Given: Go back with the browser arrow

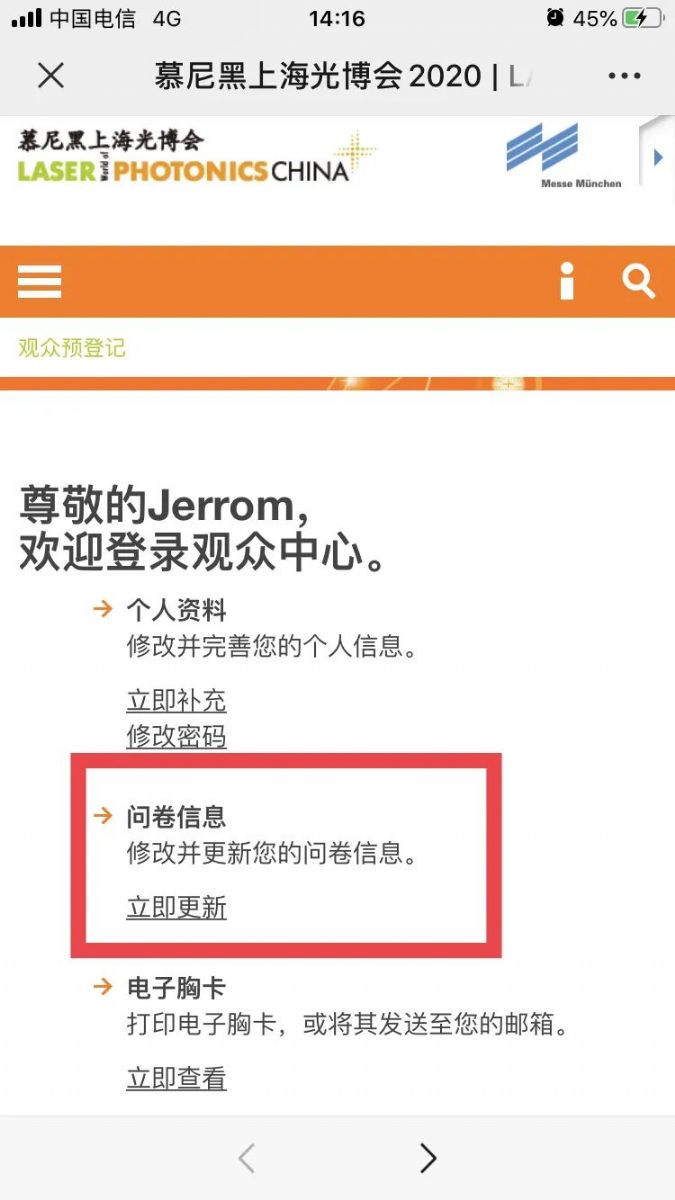Looking at the screenshot, I should pyautogui.click(x=247, y=1158).
